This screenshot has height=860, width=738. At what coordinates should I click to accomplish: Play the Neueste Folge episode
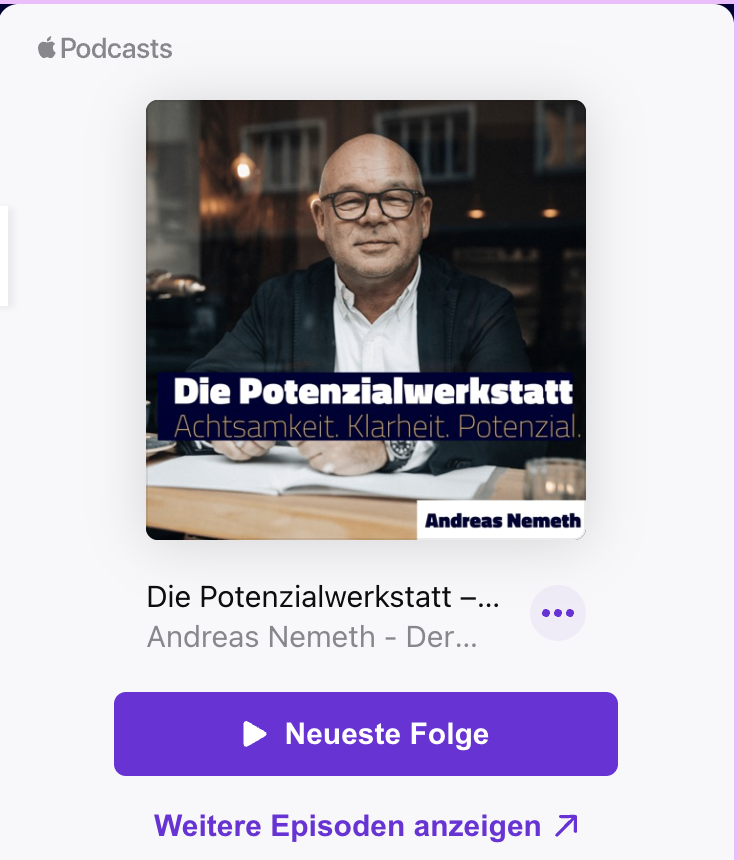(x=366, y=734)
